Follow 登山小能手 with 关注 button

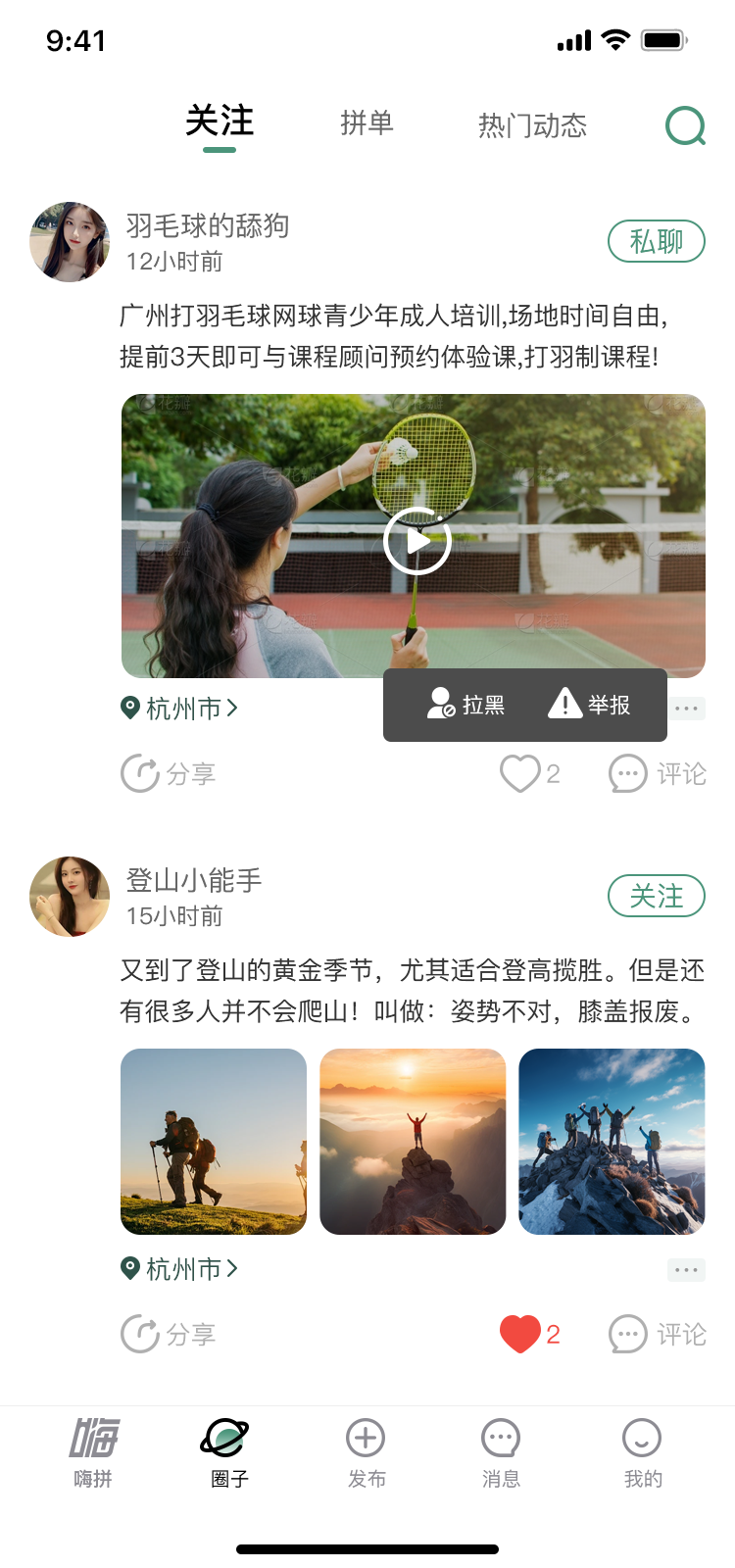[657, 896]
